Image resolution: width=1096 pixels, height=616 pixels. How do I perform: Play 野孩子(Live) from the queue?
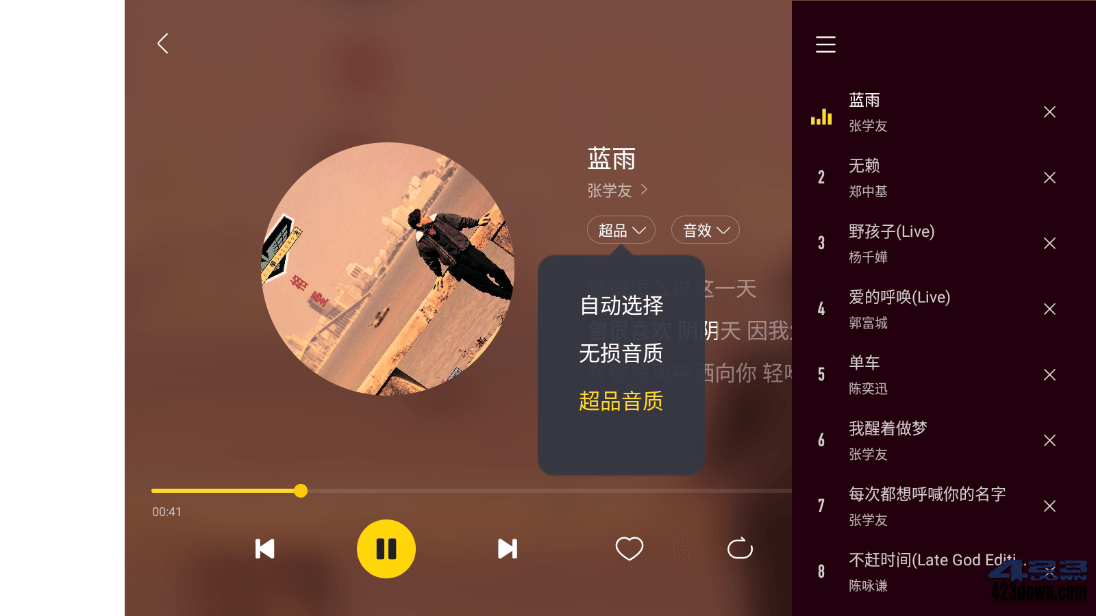891,242
